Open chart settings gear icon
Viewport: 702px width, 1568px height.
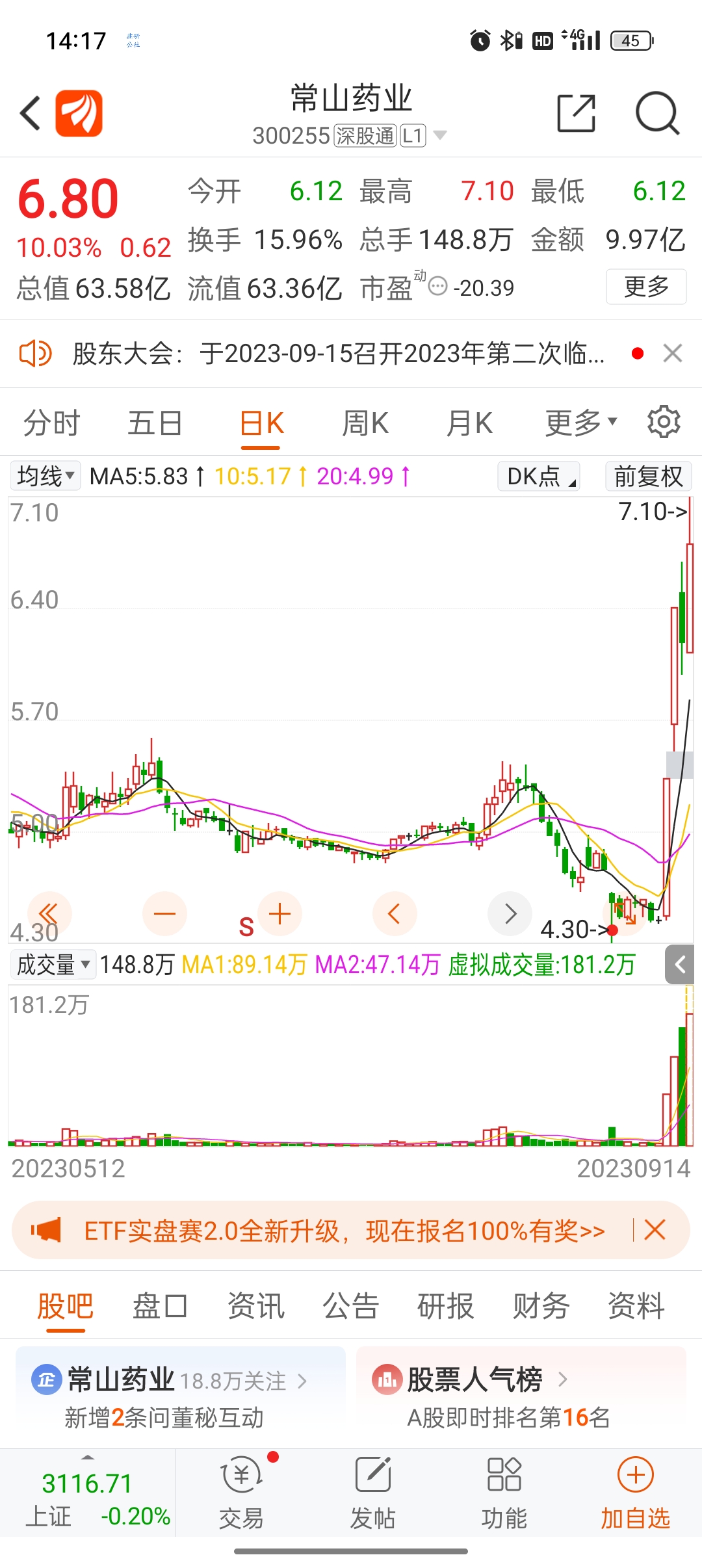click(664, 422)
